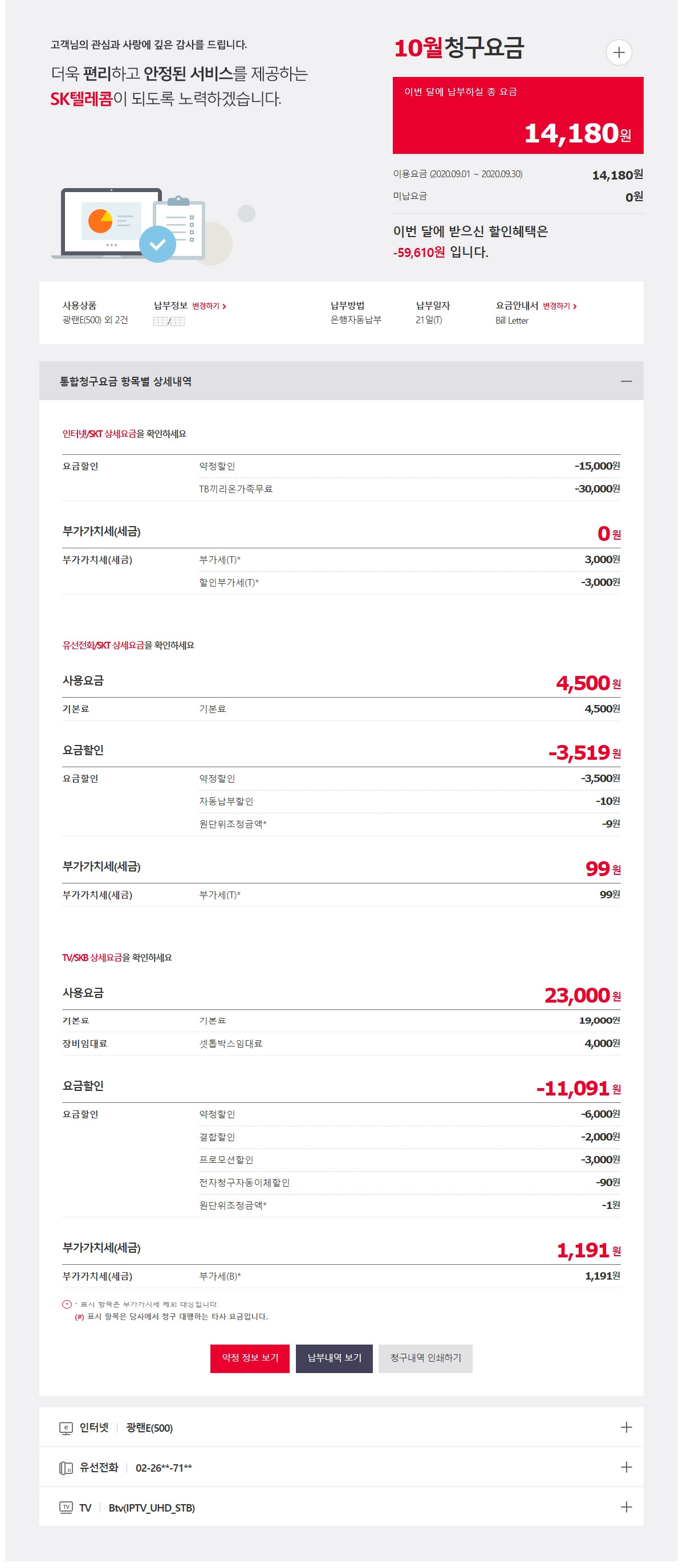Print the bill with 청구내역 인쇄하기
The image size is (691, 1568).
click(x=425, y=1358)
